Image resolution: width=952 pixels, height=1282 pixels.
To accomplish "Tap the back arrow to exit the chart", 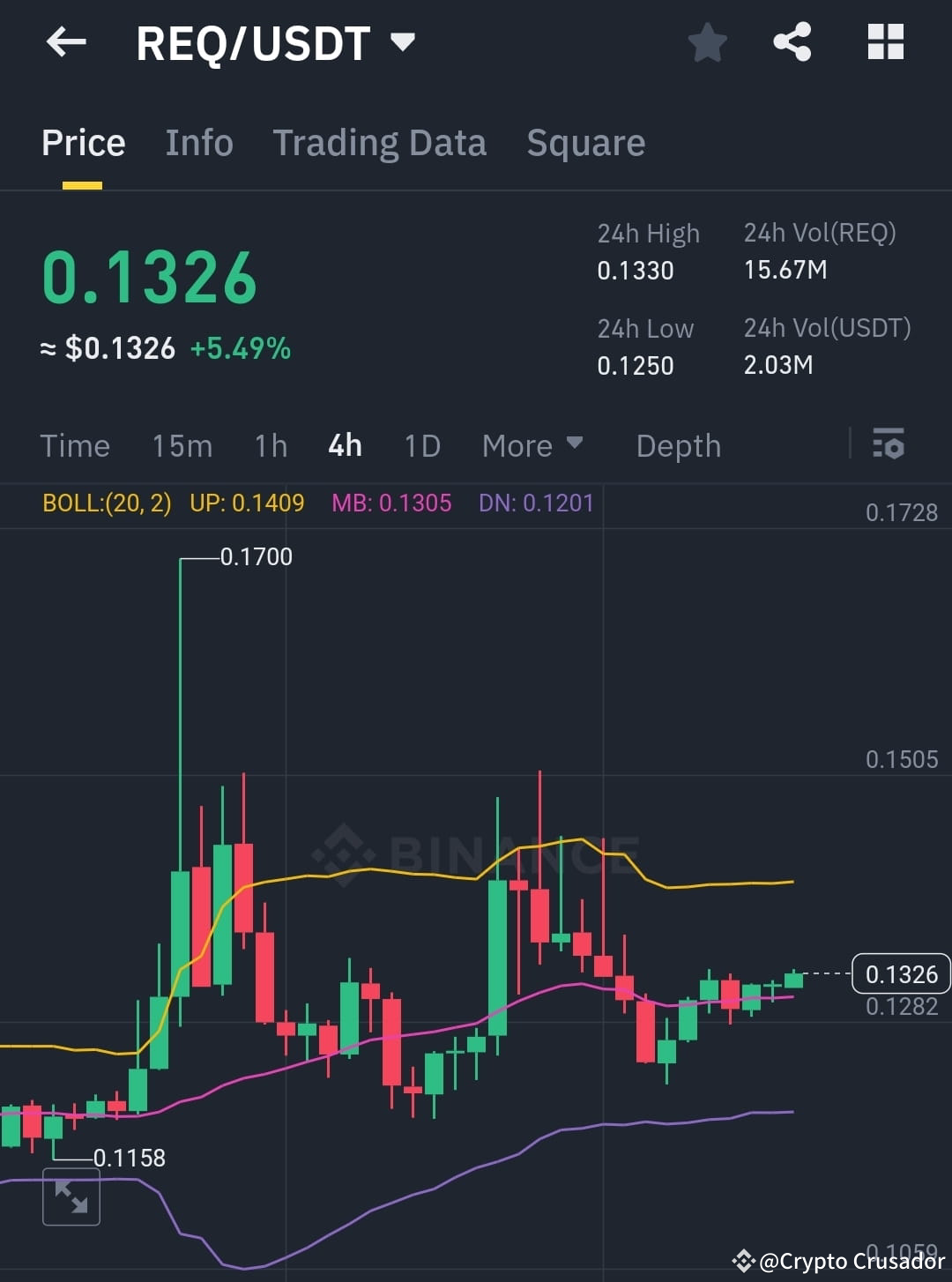I will 65,41.
